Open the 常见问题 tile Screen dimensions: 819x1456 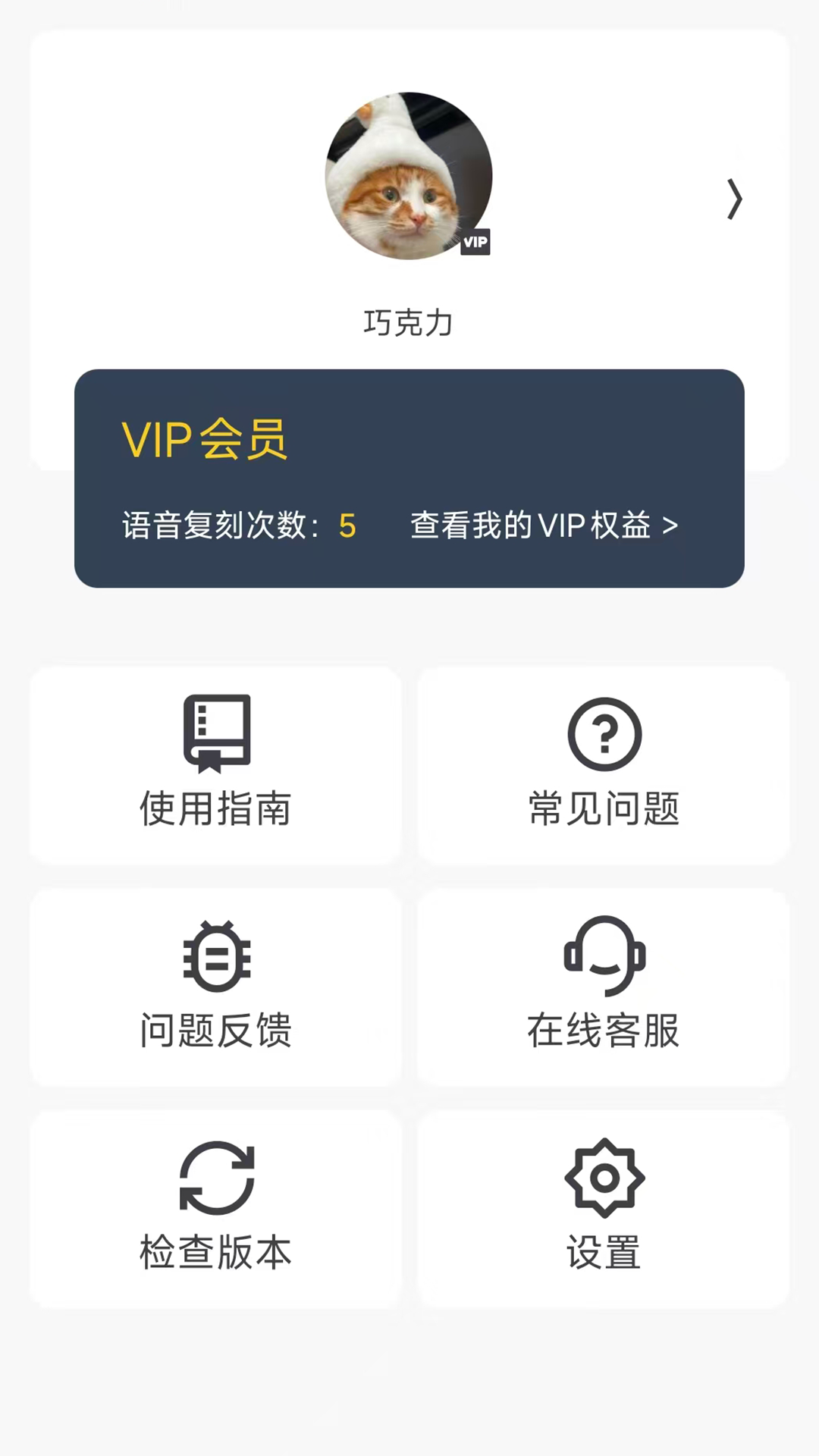coord(604,767)
